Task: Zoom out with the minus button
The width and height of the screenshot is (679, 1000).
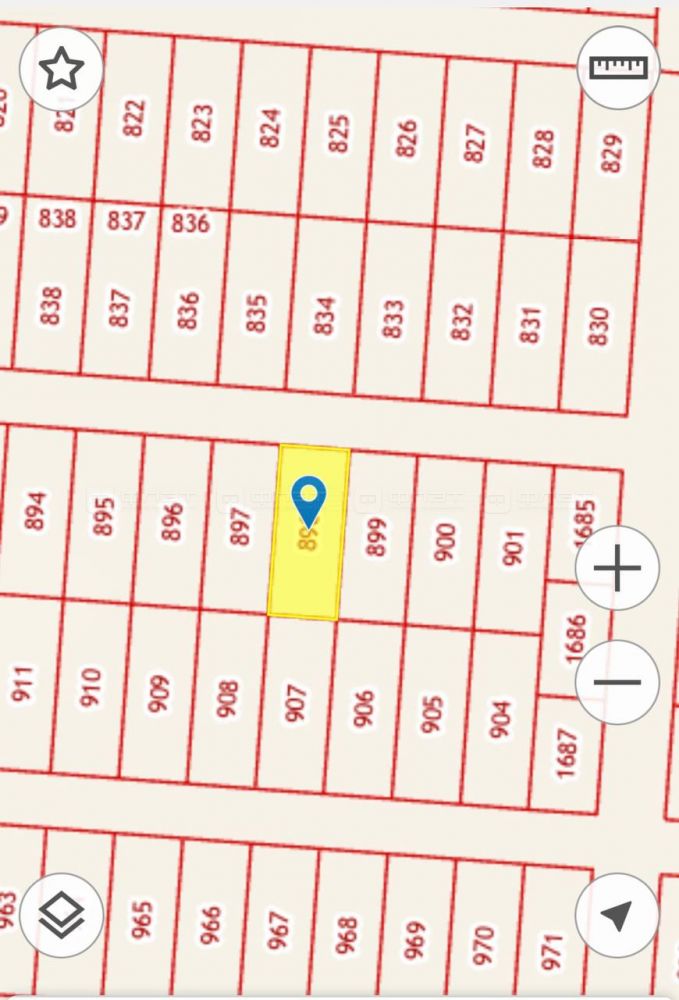Action: (617, 682)
